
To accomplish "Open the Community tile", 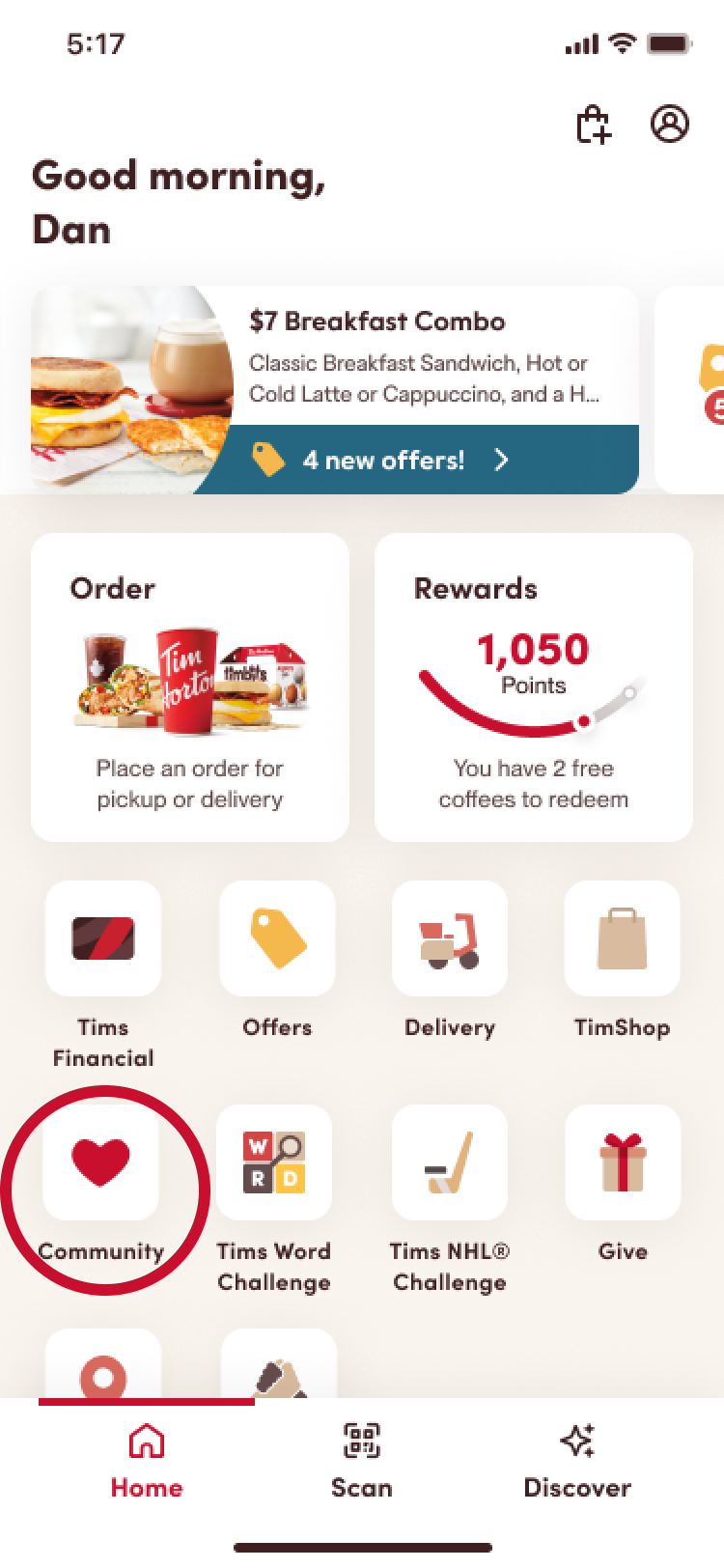I will (101, 1184).
